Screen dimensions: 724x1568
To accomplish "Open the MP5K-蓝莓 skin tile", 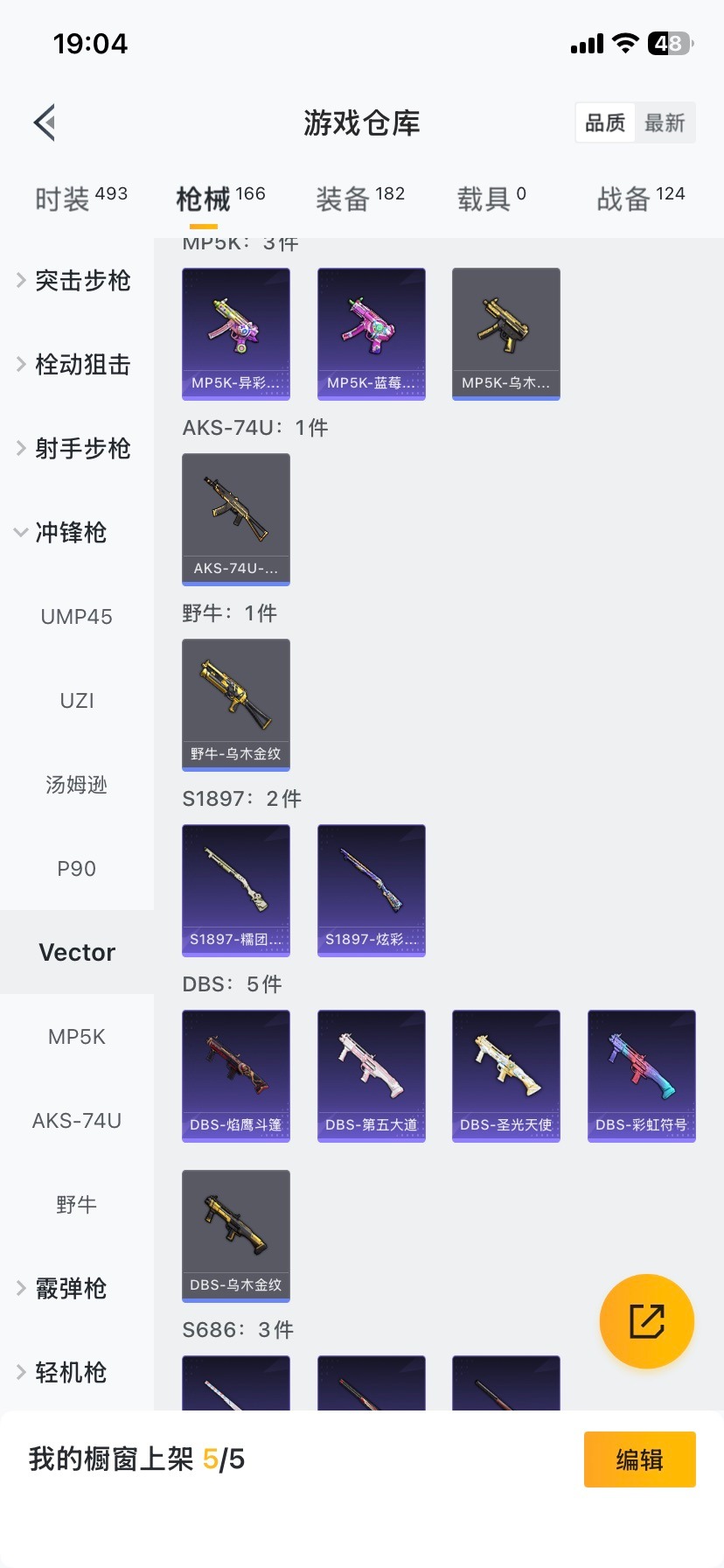I will click(371, 333).
